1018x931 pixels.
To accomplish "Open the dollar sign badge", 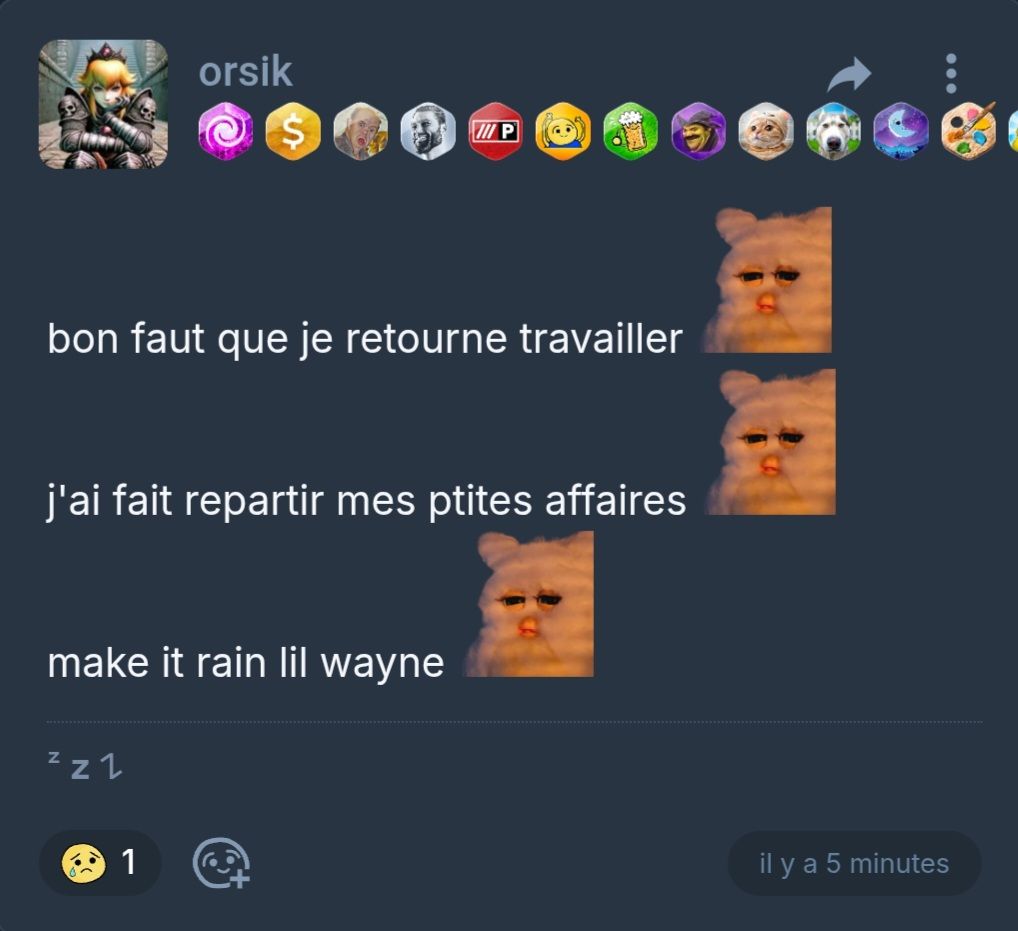I will 292,132.
